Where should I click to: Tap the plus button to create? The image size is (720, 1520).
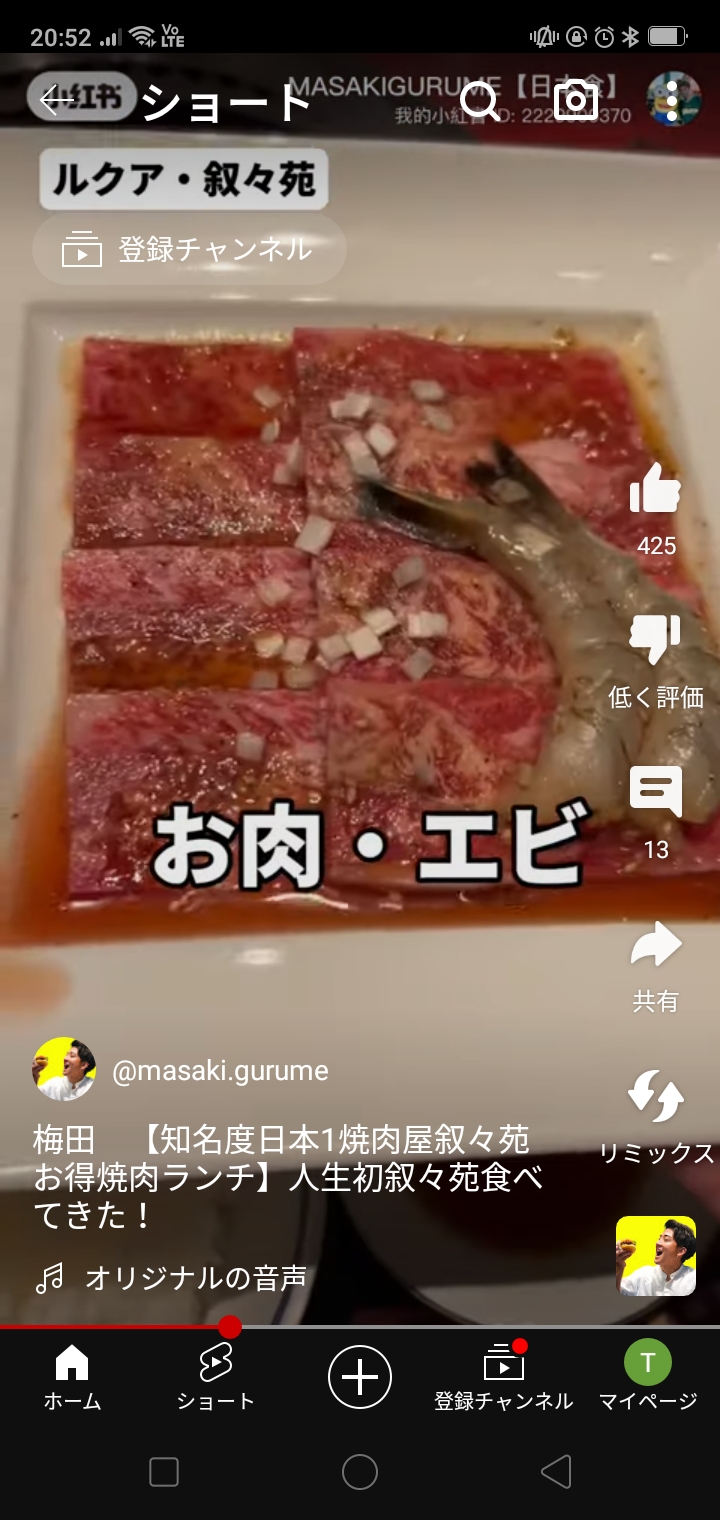click(360, 1377)
